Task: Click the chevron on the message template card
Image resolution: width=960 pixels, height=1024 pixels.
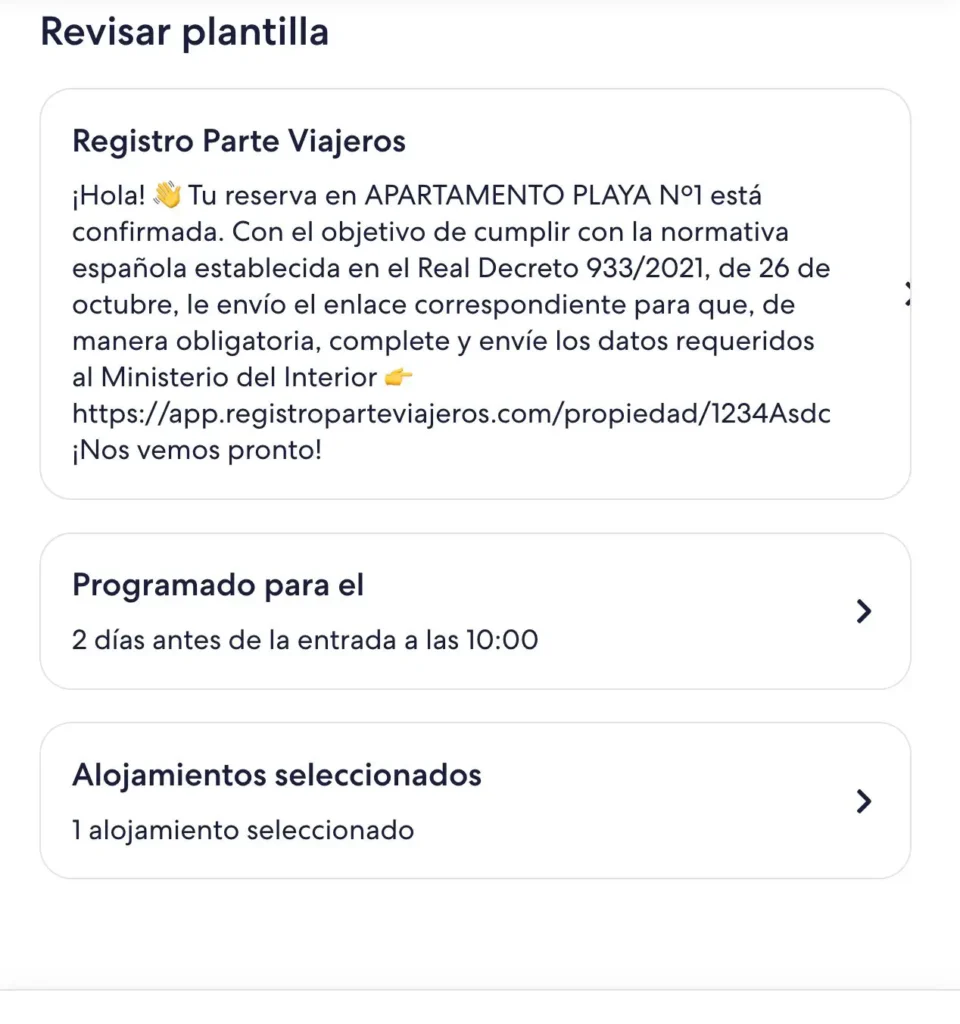Action: point(908,293)
